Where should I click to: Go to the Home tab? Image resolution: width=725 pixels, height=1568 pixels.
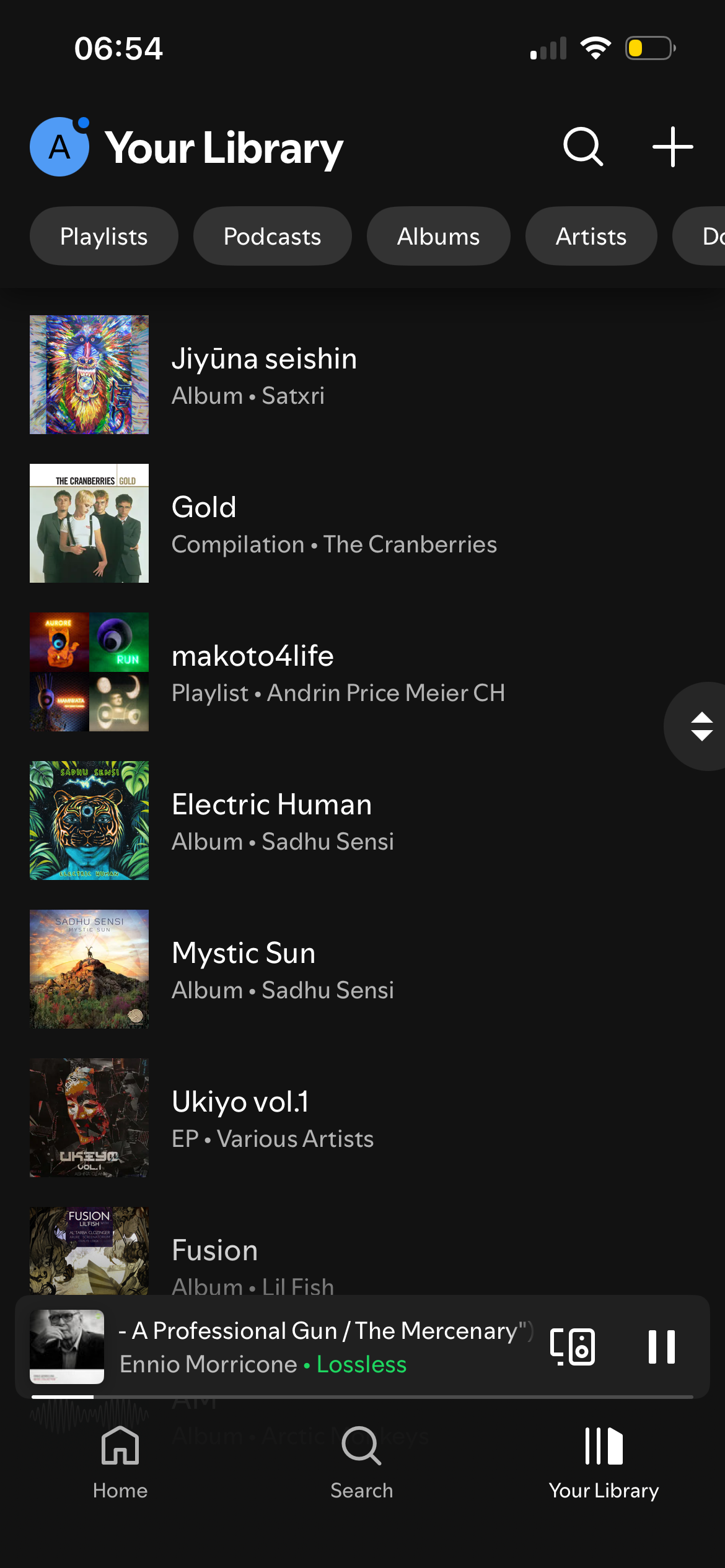tap(120, 1463)
